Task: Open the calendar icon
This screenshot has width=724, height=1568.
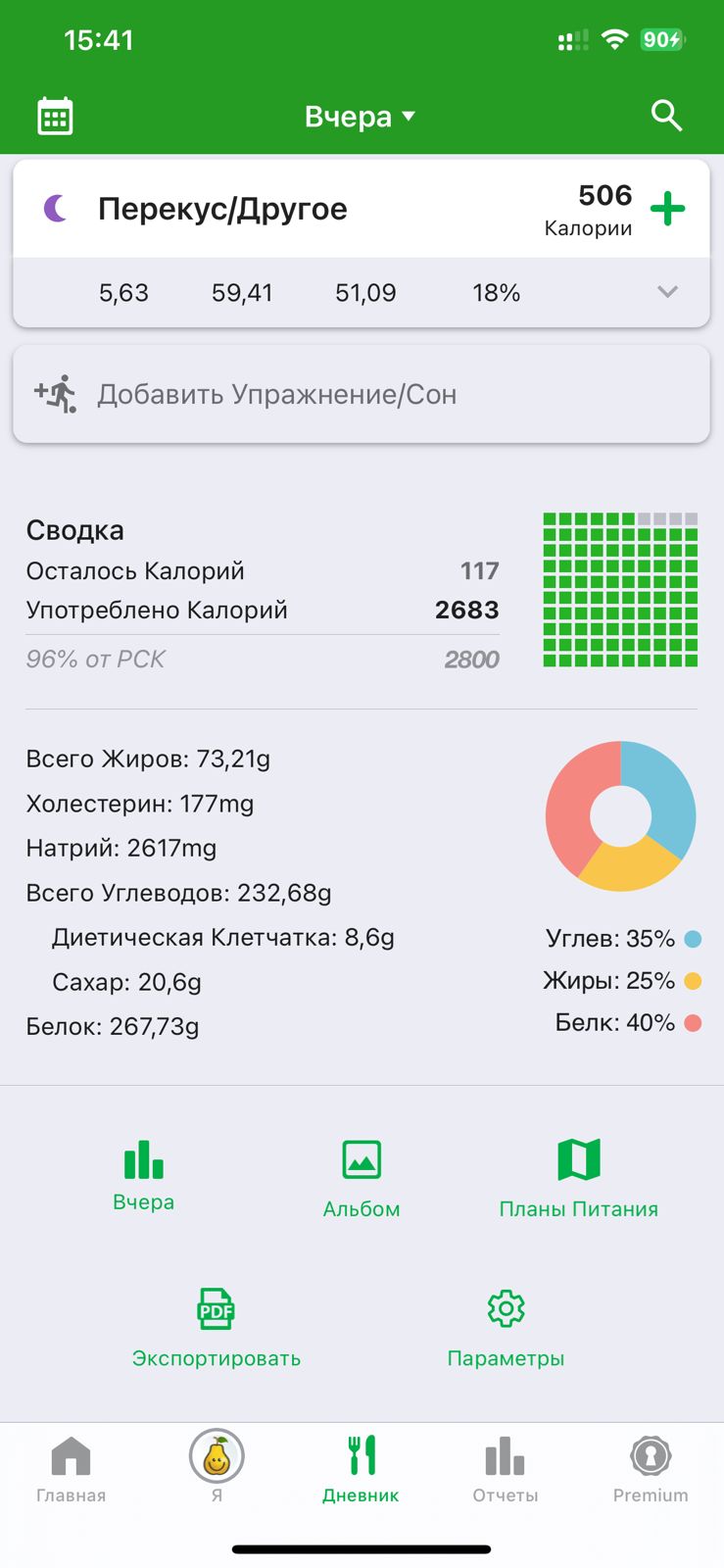Action: click(x=56, y=114)
